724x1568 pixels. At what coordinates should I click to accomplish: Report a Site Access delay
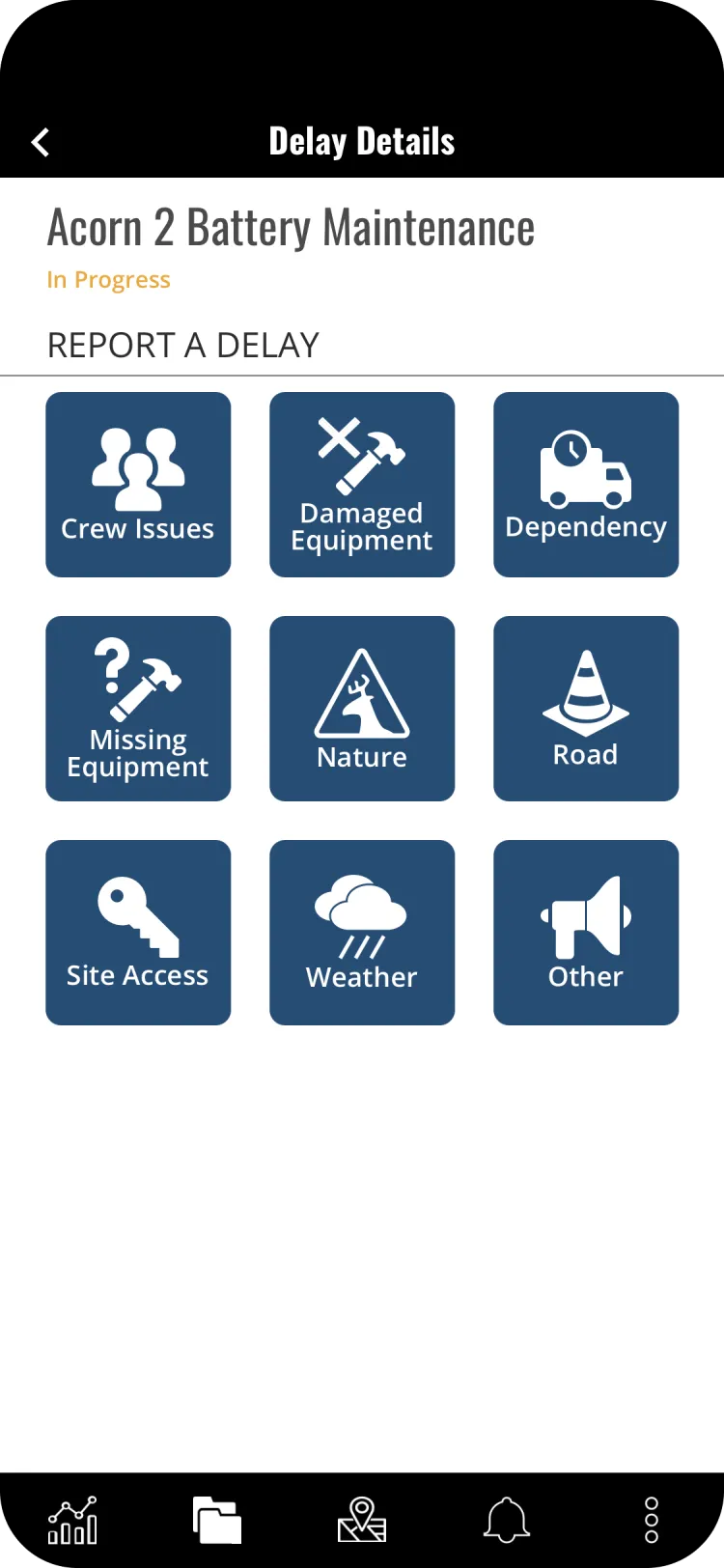[138, 933]
